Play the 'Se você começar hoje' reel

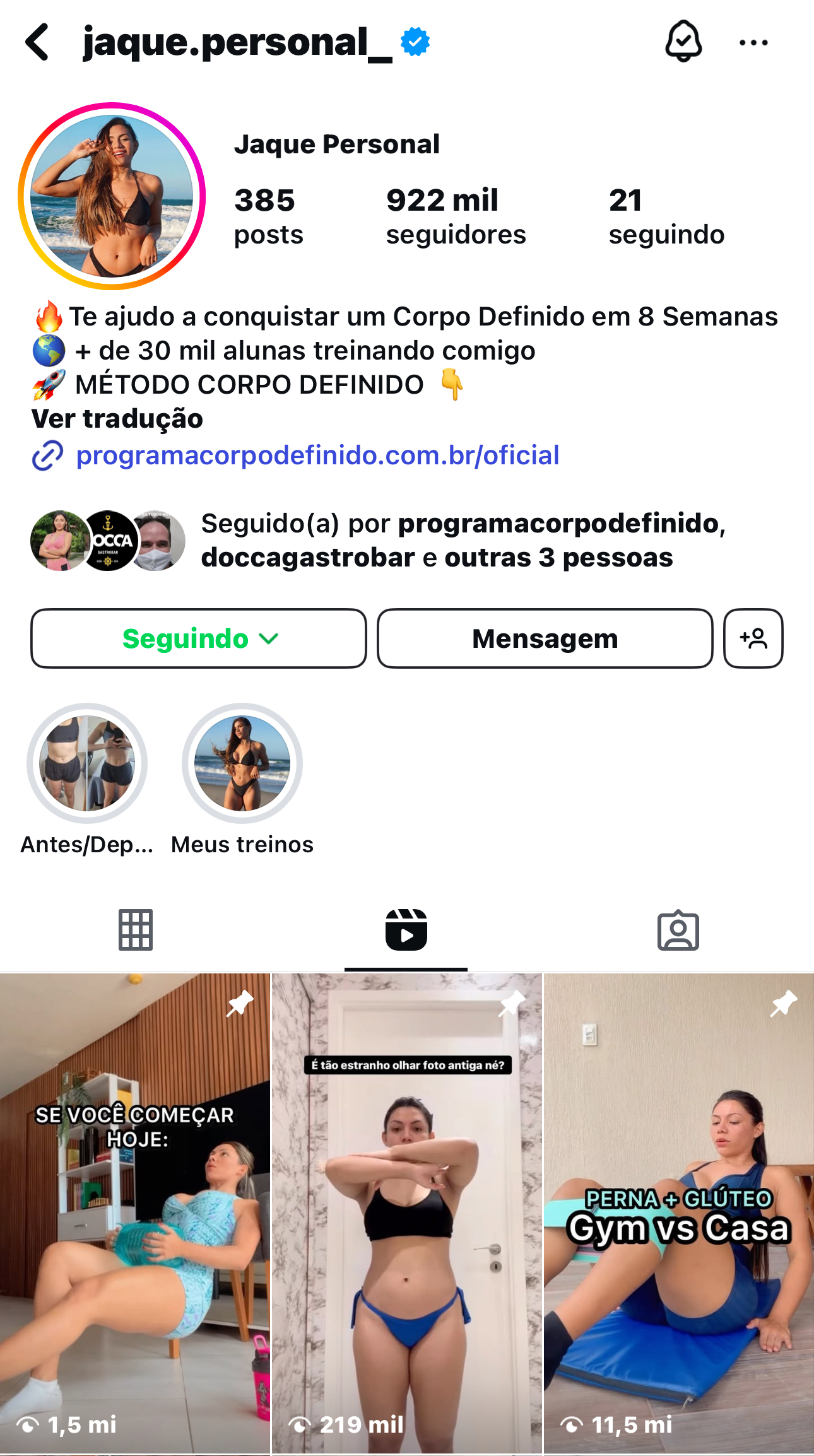pyautogui.click(x=135, y=1211)
